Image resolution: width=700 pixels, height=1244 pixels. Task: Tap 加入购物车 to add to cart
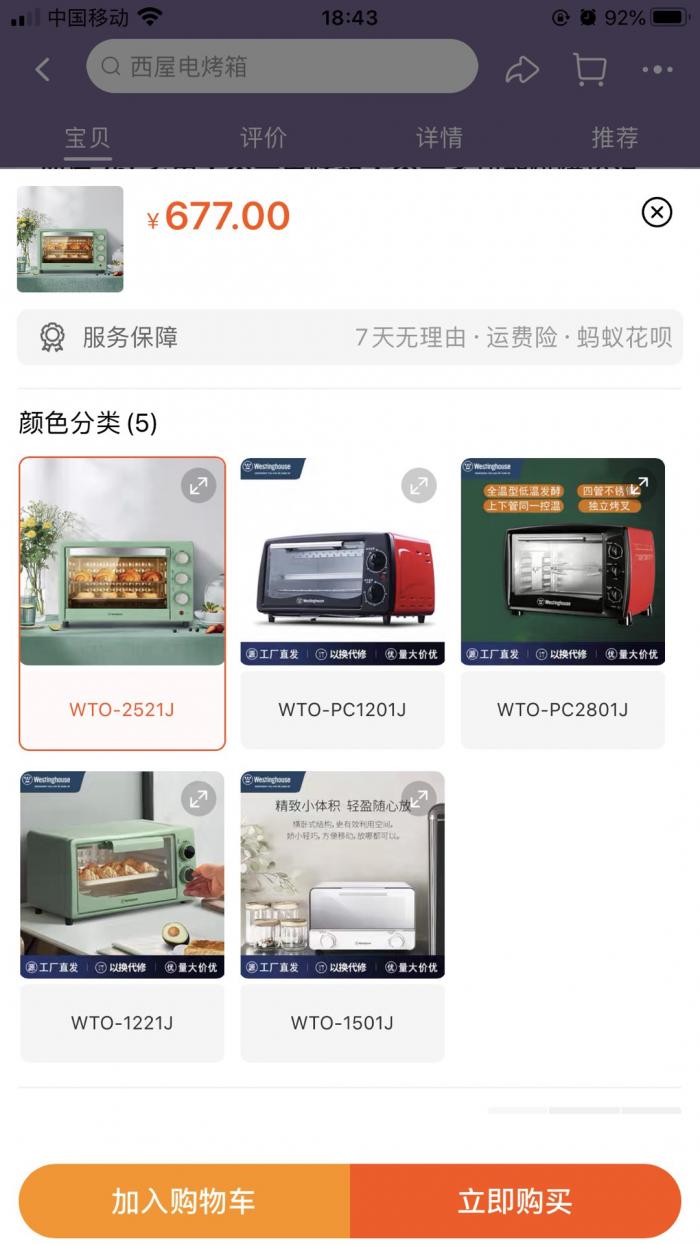pyautogui.click(x=184, y=1201)
